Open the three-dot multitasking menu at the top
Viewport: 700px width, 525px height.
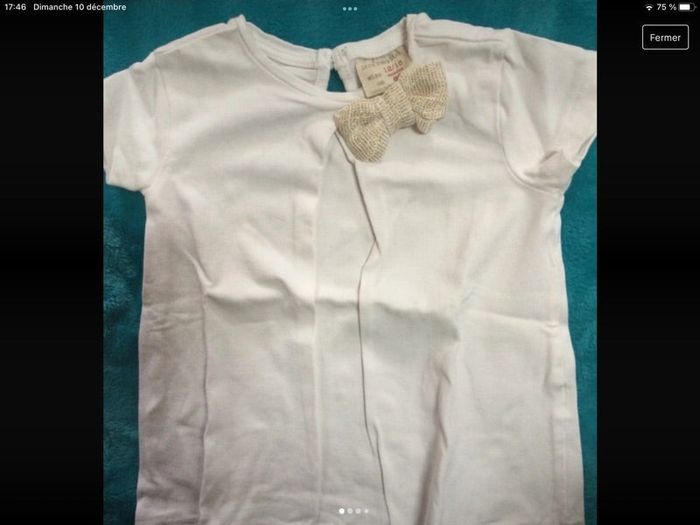click(350, 8)
